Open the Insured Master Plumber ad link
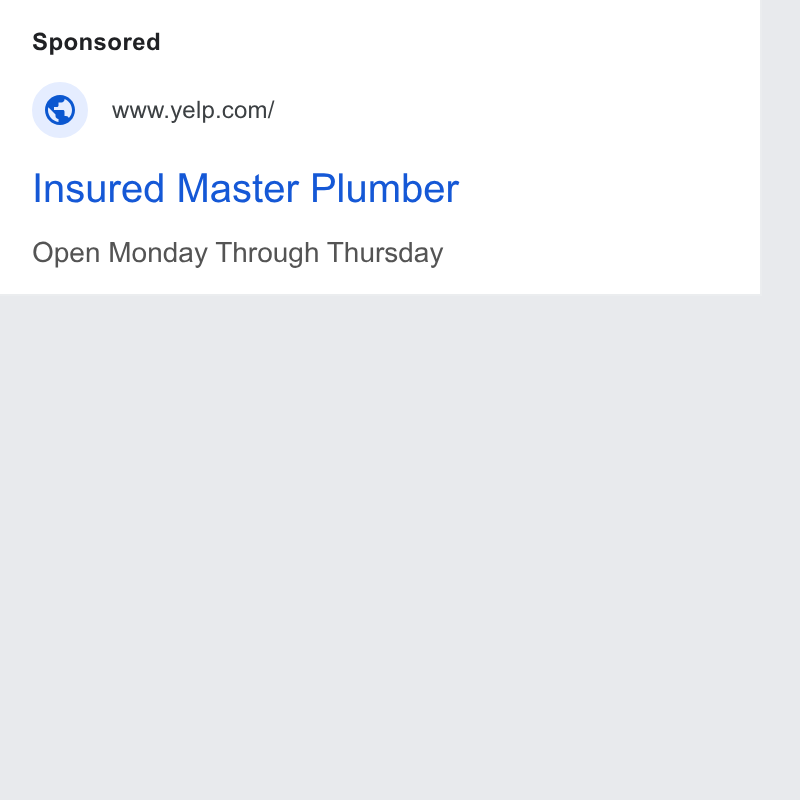The image size is (800, 800). click(x=245, y=188)
